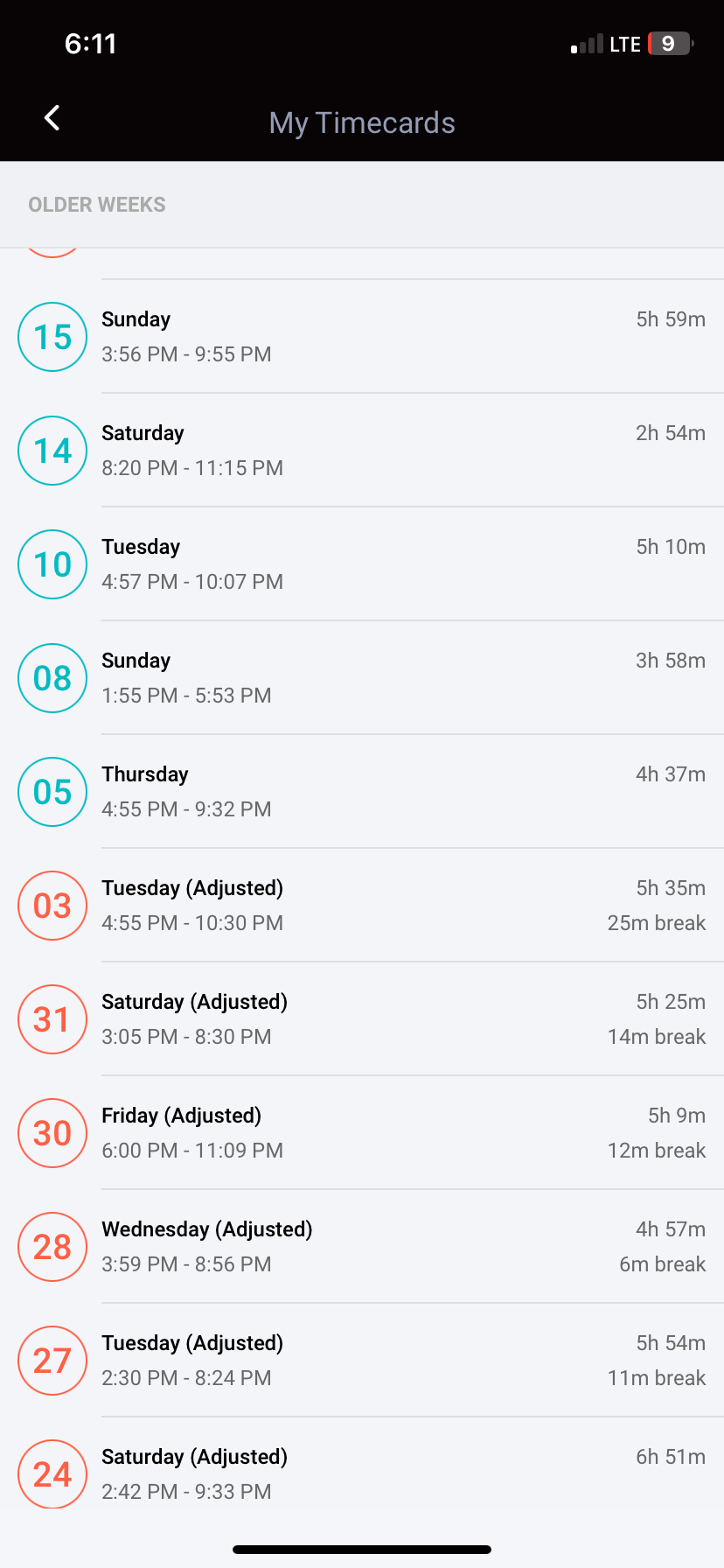This screenshot has width=724, height=1568.
Task: Open Tuesday the 10th timecard
Action: [362, 564]
